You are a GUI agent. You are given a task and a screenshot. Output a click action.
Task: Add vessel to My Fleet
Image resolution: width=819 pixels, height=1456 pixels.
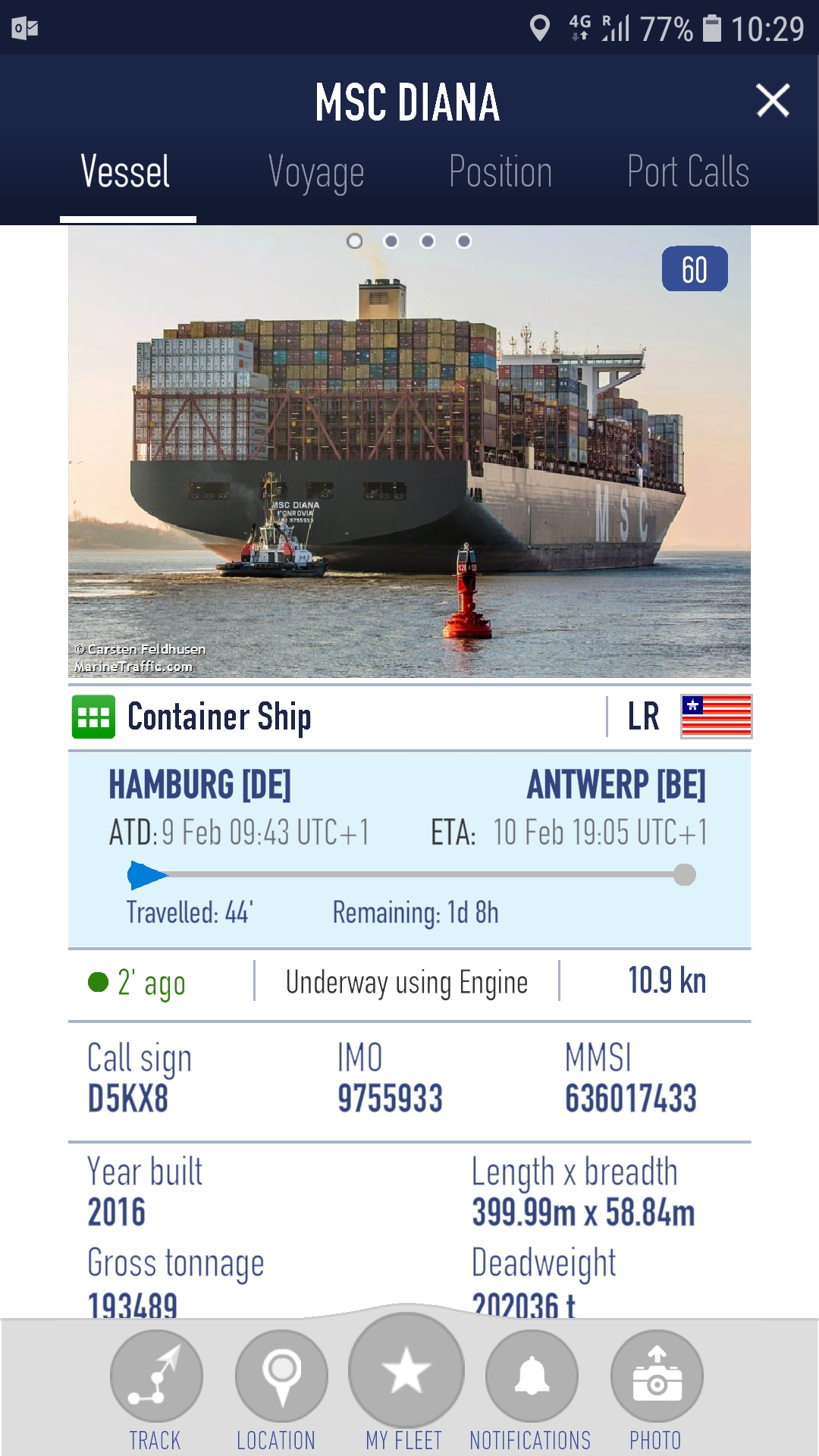coord(406,1371)
